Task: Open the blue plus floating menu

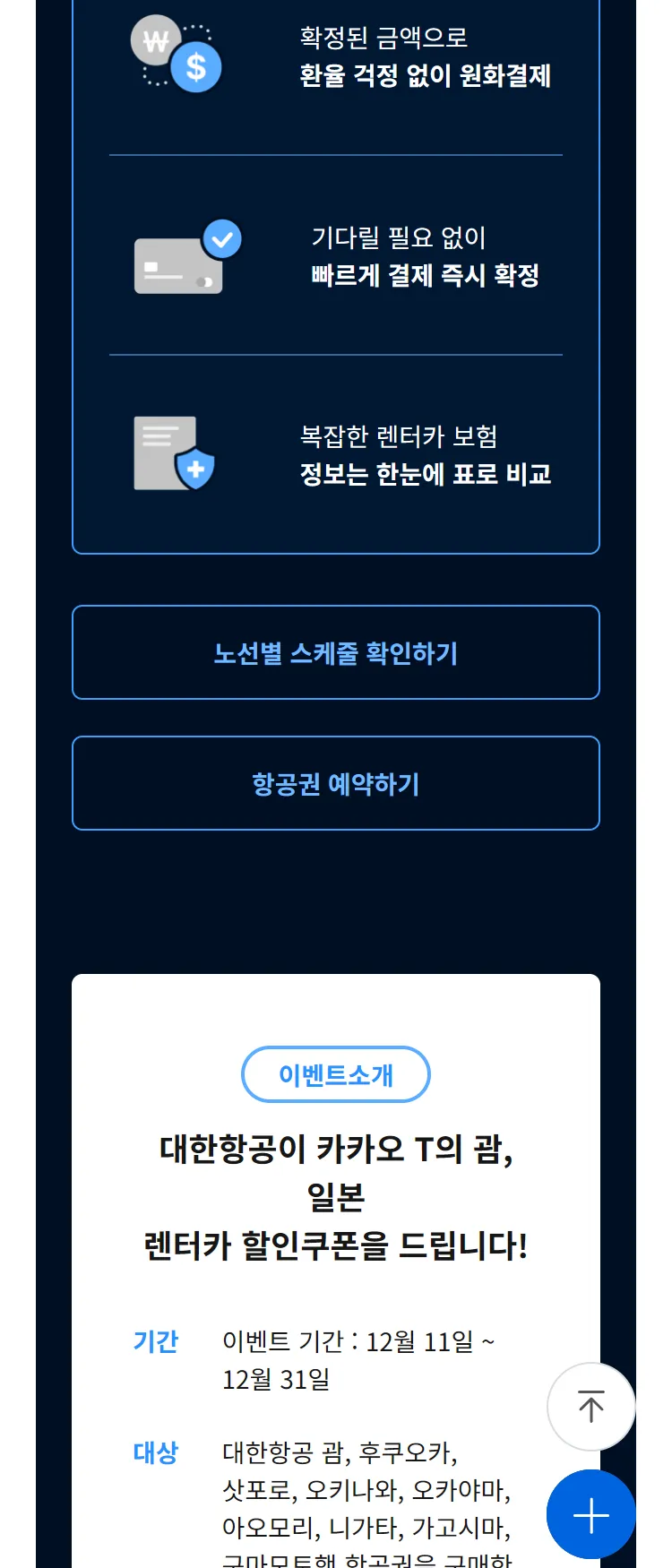Action: tap(590, 1514)
